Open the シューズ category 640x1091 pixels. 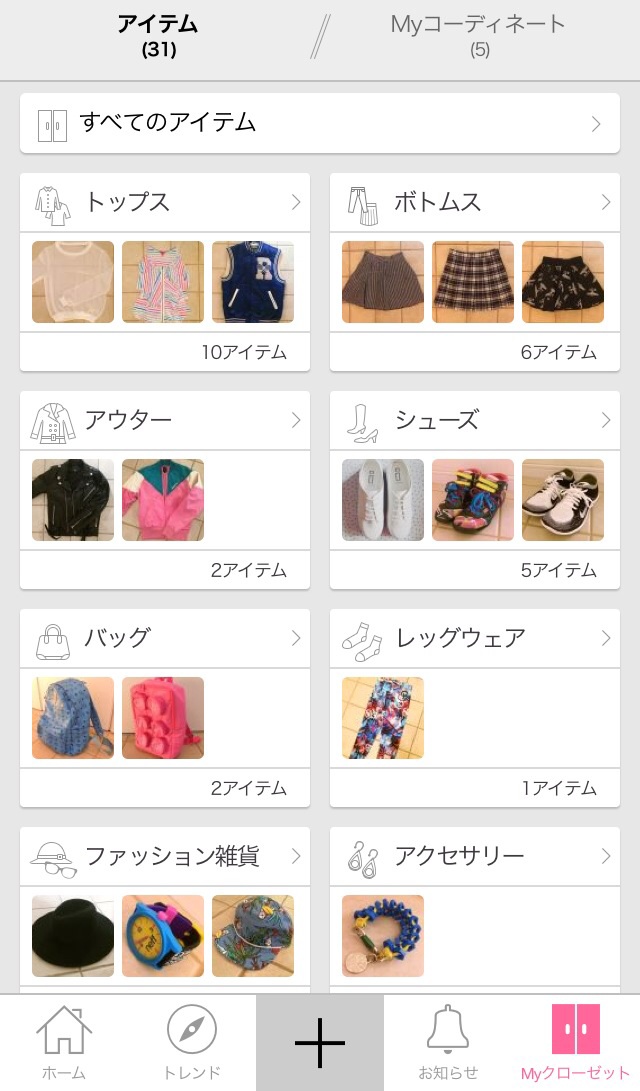pyautogui.click(x=475, y=420)
